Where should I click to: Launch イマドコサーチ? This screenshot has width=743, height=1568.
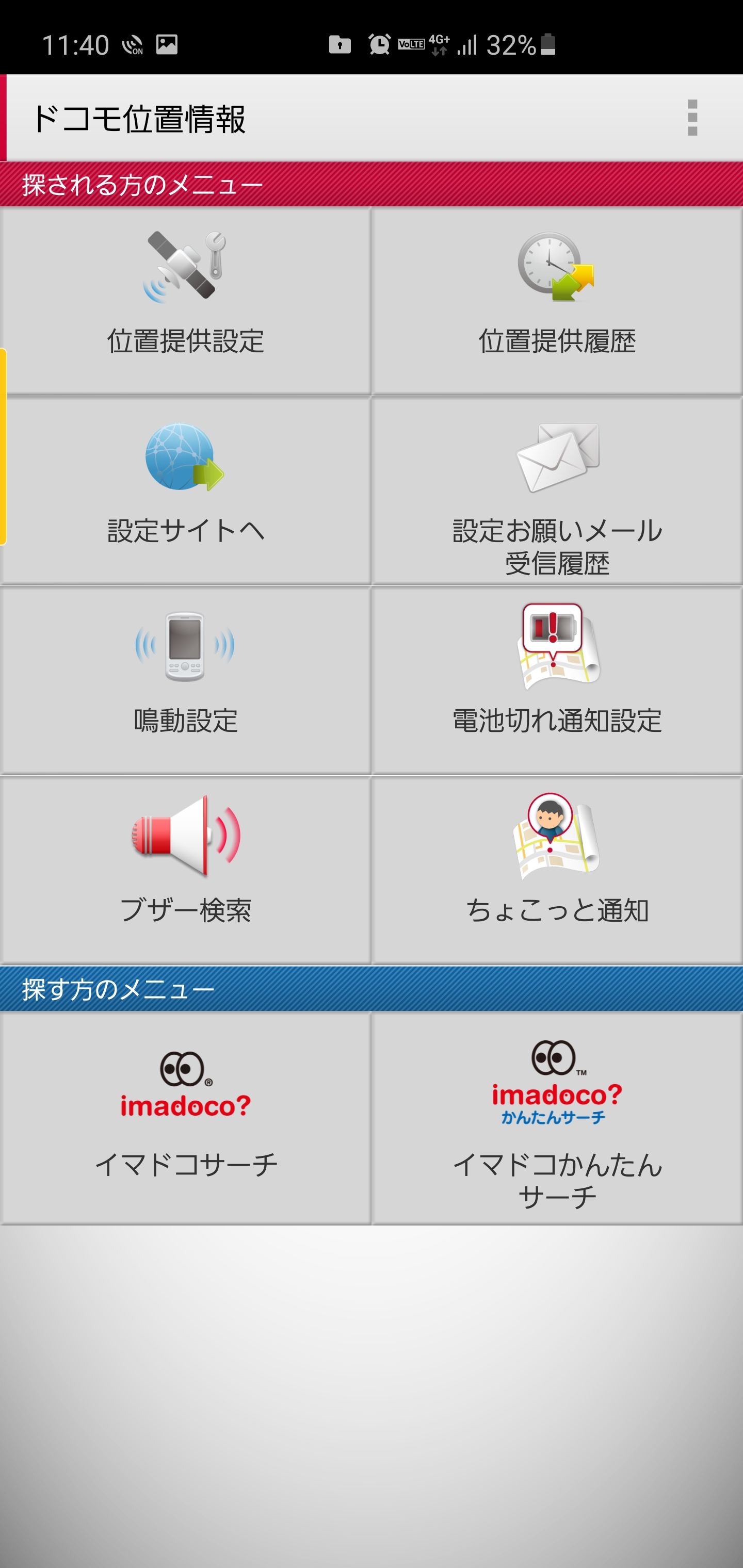click(x=185, y=1118)
